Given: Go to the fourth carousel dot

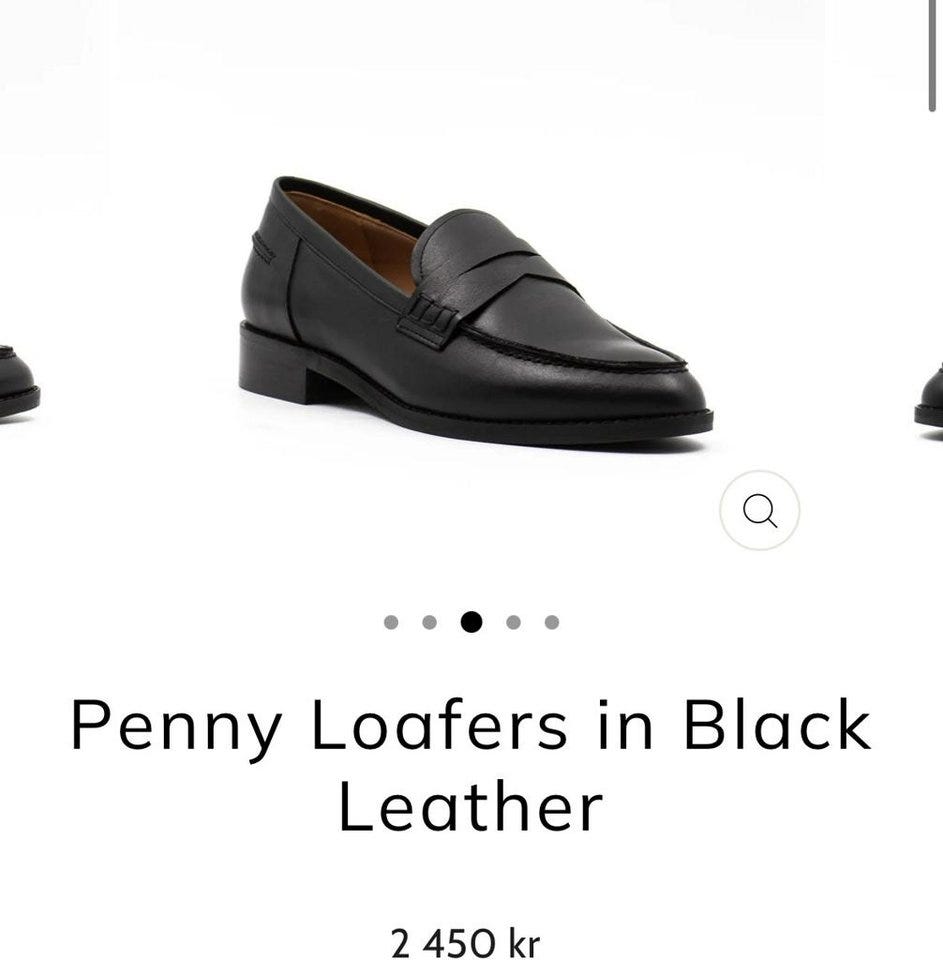Looking at the screenshot, I should [513, 622].
